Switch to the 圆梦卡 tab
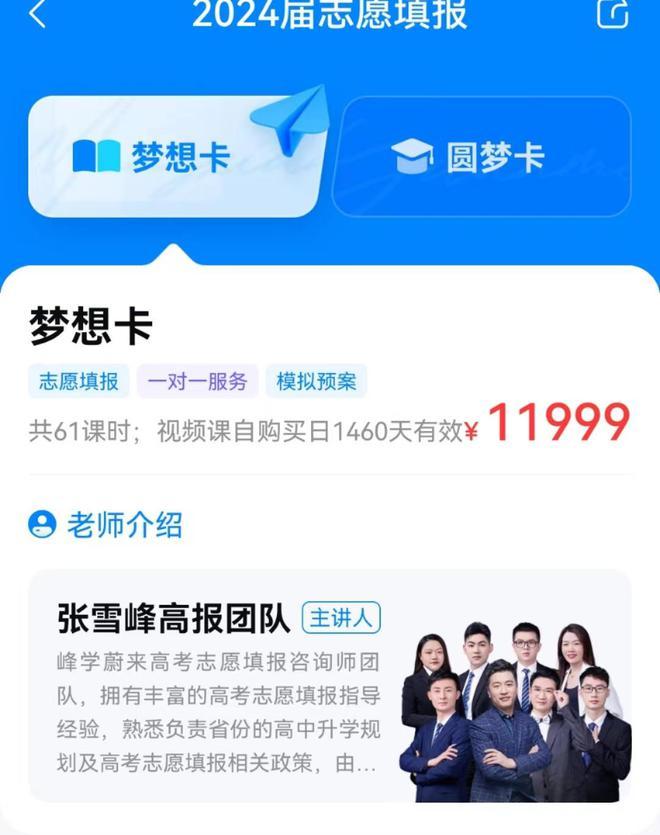 481,157
